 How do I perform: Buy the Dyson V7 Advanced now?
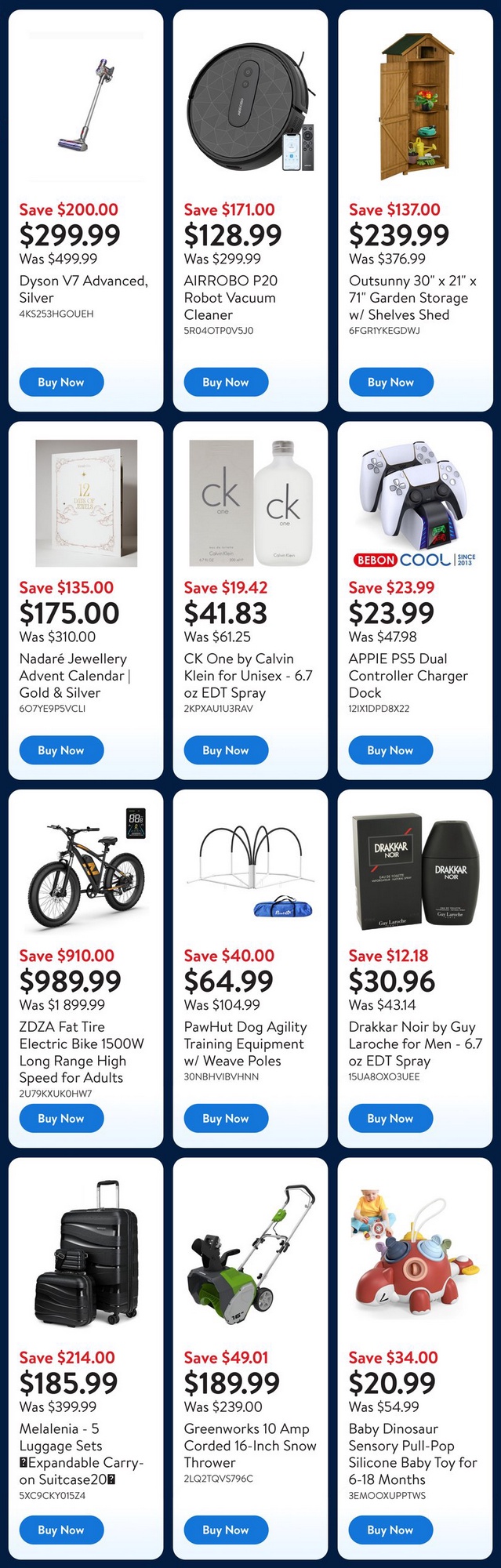point(61,382)
